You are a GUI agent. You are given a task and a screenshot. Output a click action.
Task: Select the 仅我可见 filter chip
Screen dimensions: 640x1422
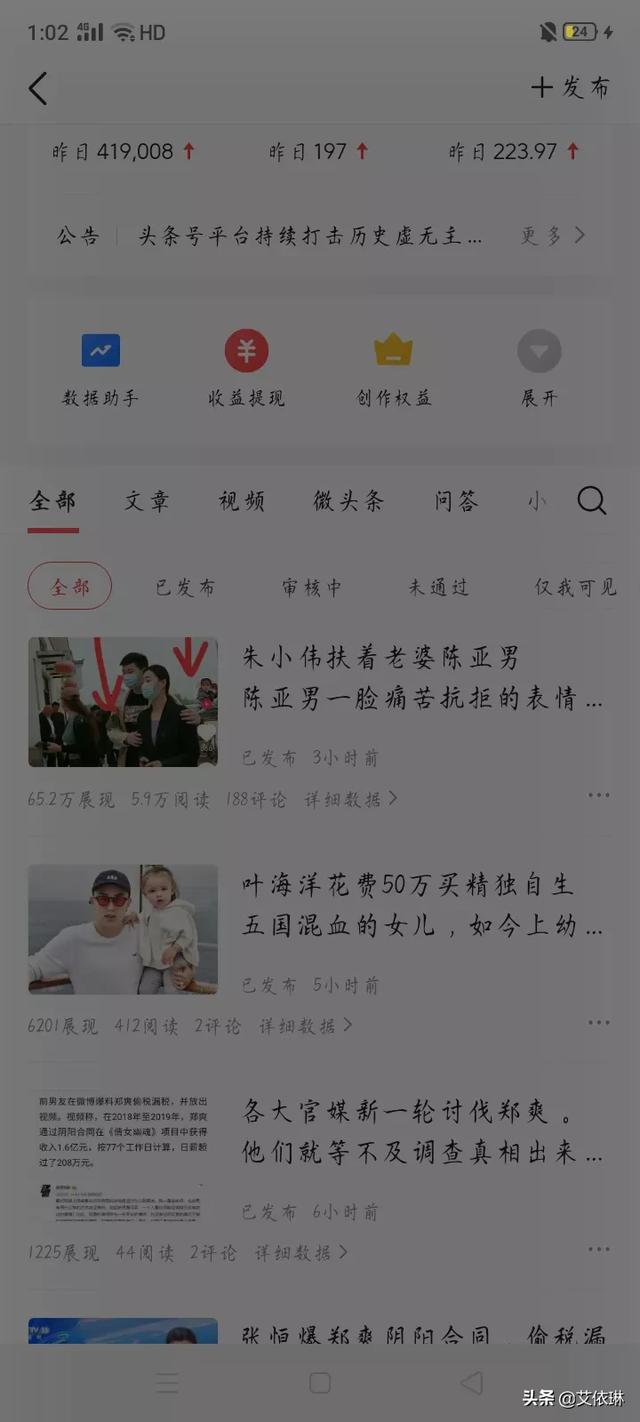click(575, 587)
